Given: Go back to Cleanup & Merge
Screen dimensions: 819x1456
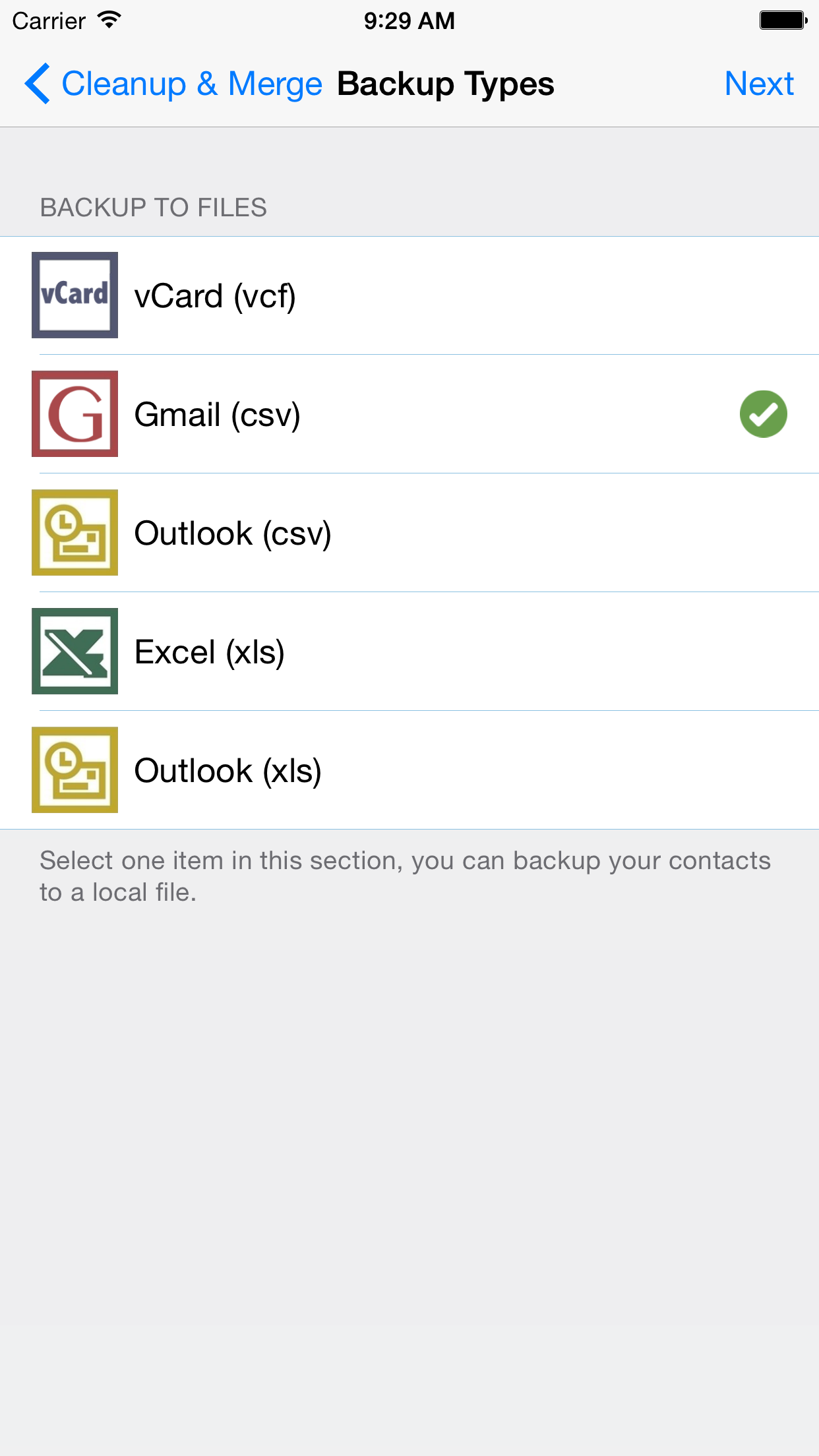Looking at the screenshot, I should tap(173, 84).
